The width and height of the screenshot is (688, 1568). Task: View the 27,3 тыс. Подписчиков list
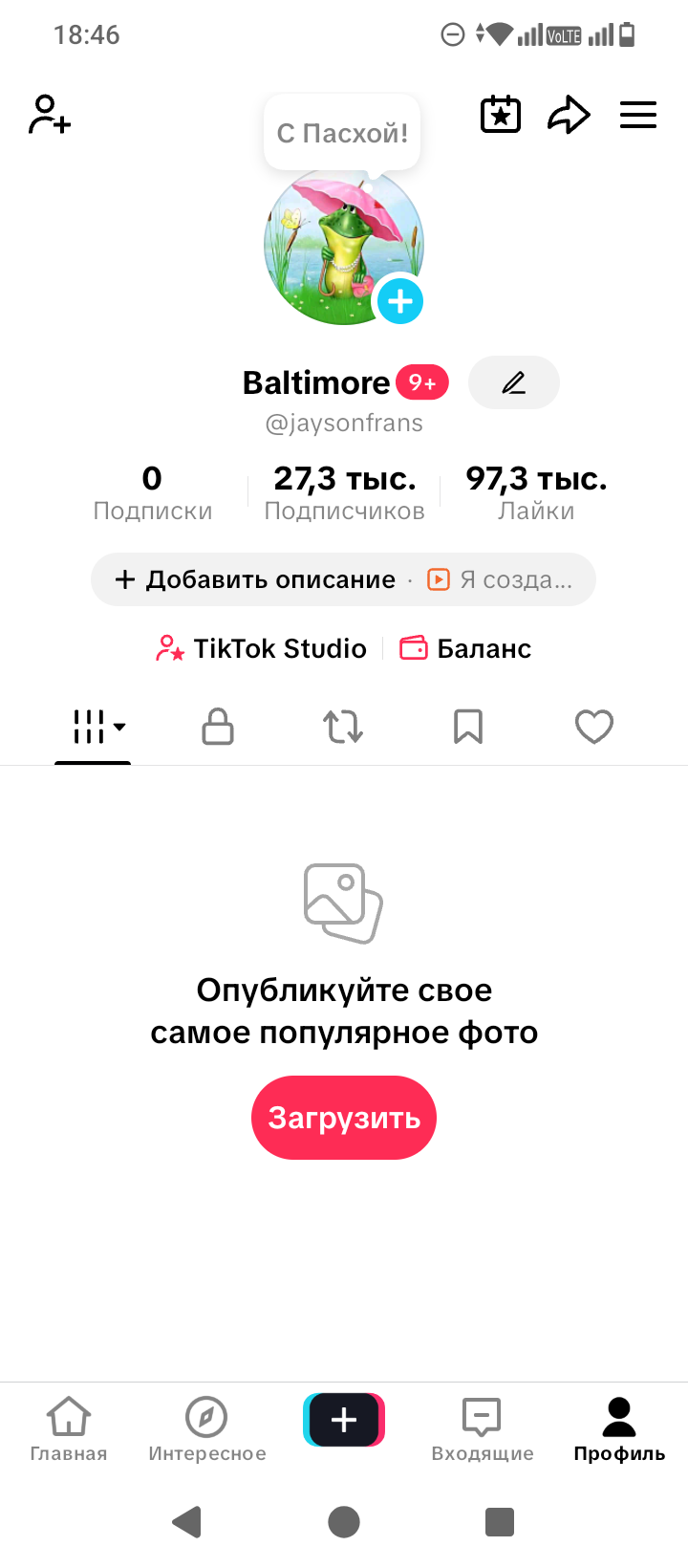(344, 493)
